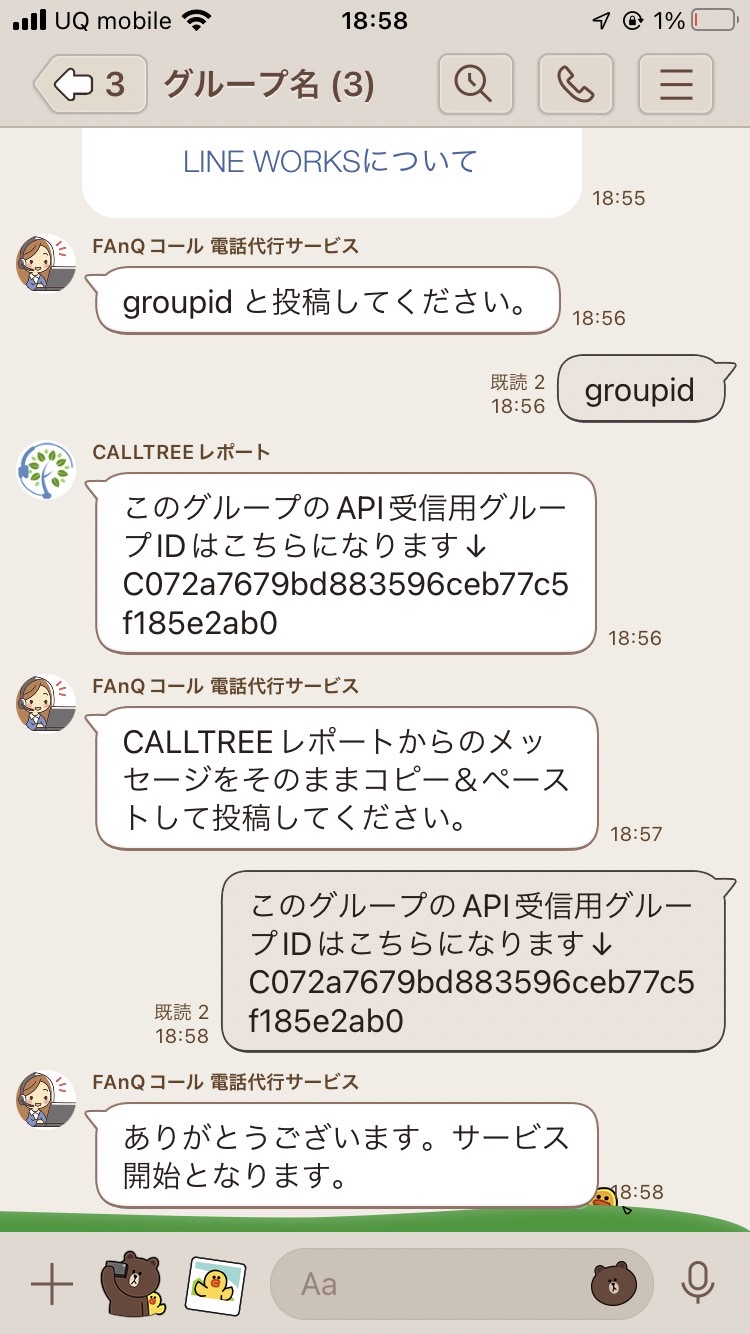Open the Sally photo sticker shortcut

click(215, 1284)
